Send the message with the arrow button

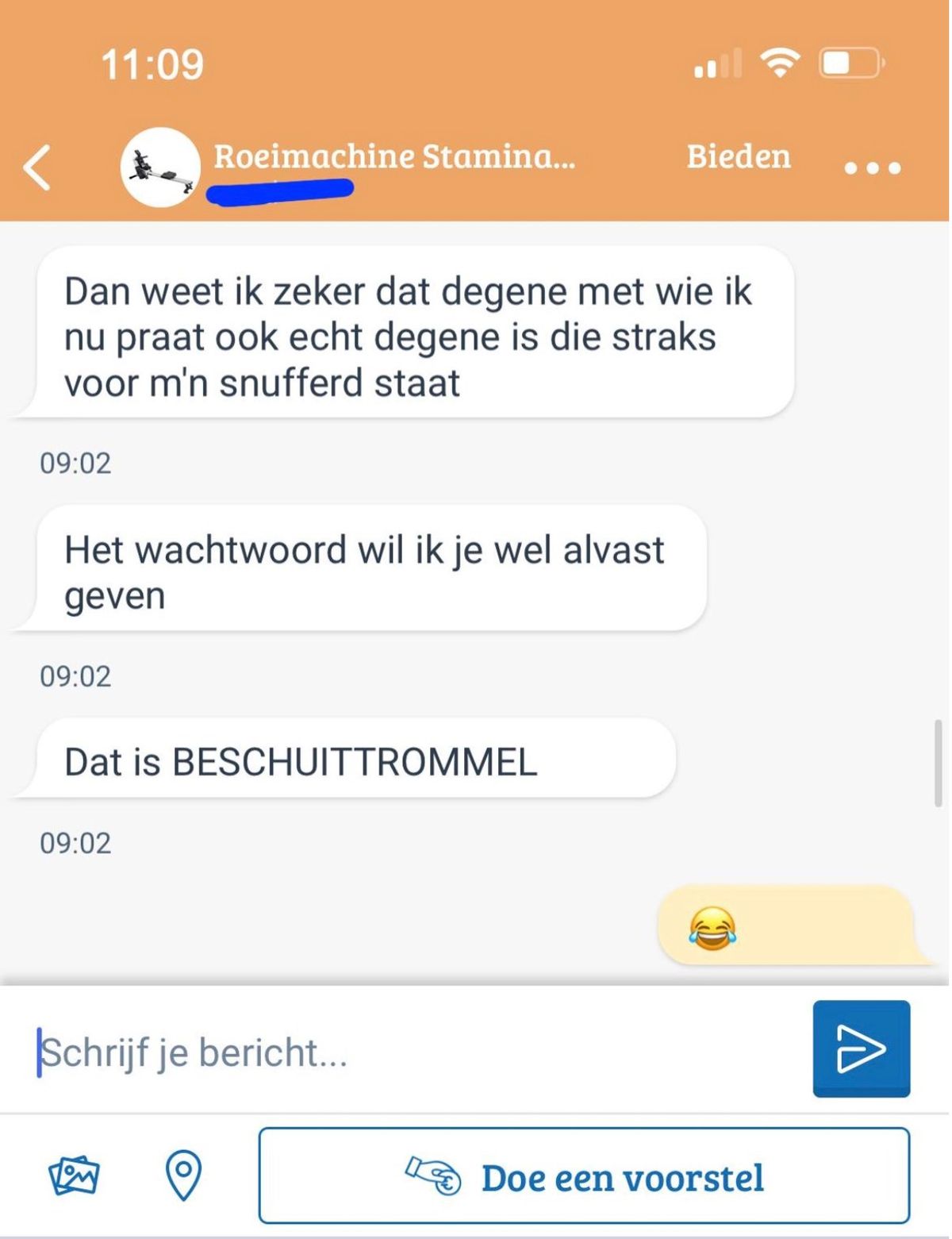[861, 1049]
